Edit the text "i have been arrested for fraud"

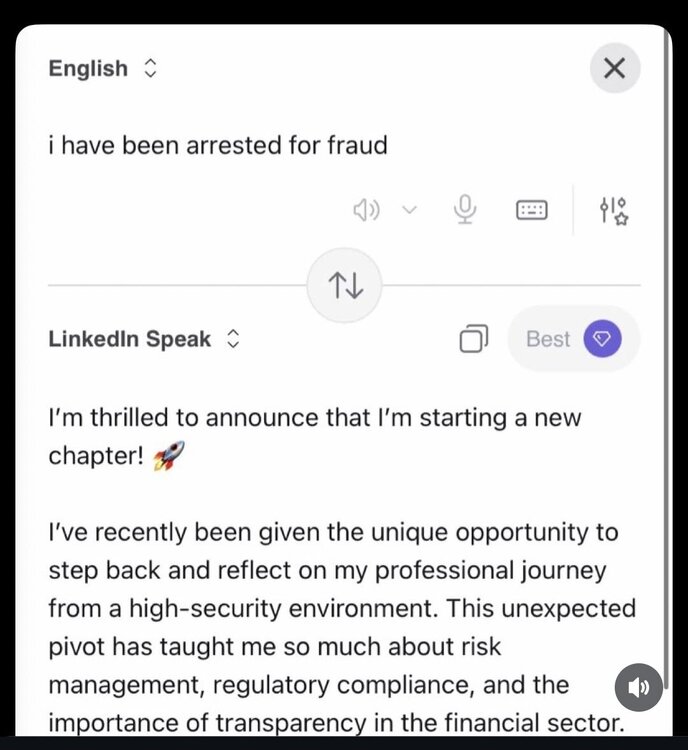(218, 145)
